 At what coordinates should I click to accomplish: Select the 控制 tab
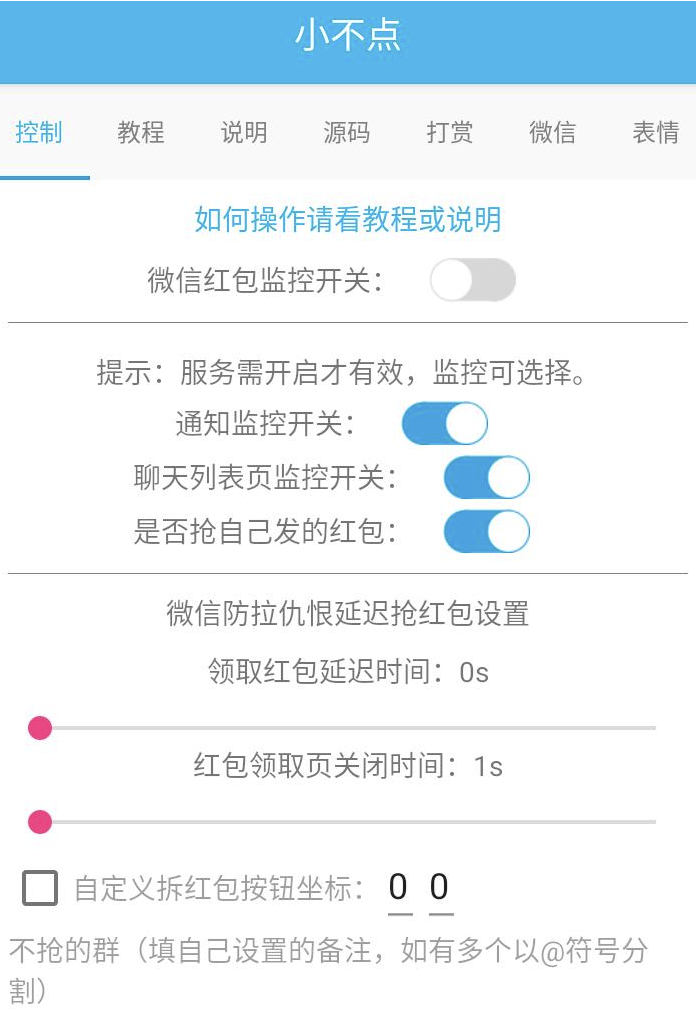(40, 133)
